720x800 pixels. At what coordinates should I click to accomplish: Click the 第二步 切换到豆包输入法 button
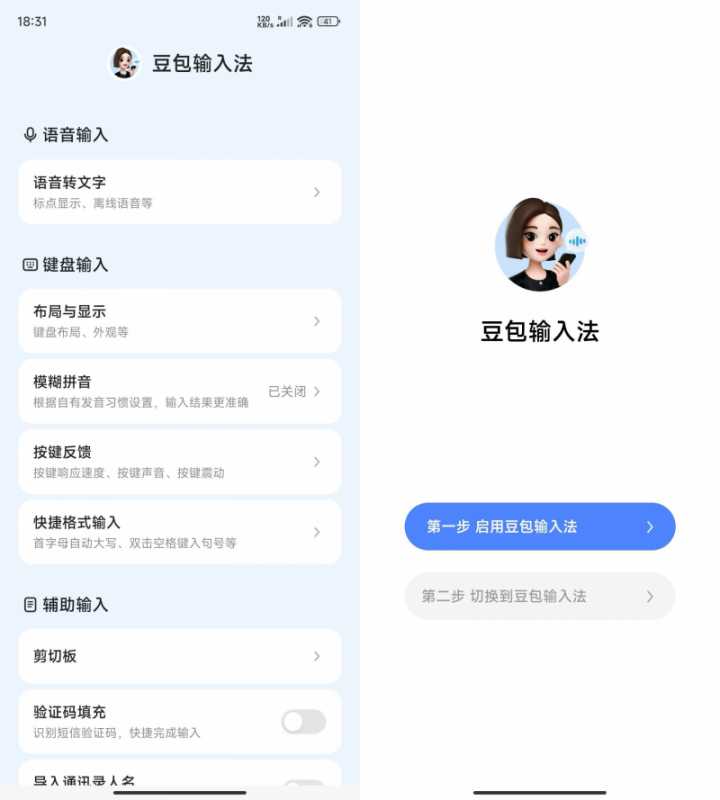click(x=540, y=596)
